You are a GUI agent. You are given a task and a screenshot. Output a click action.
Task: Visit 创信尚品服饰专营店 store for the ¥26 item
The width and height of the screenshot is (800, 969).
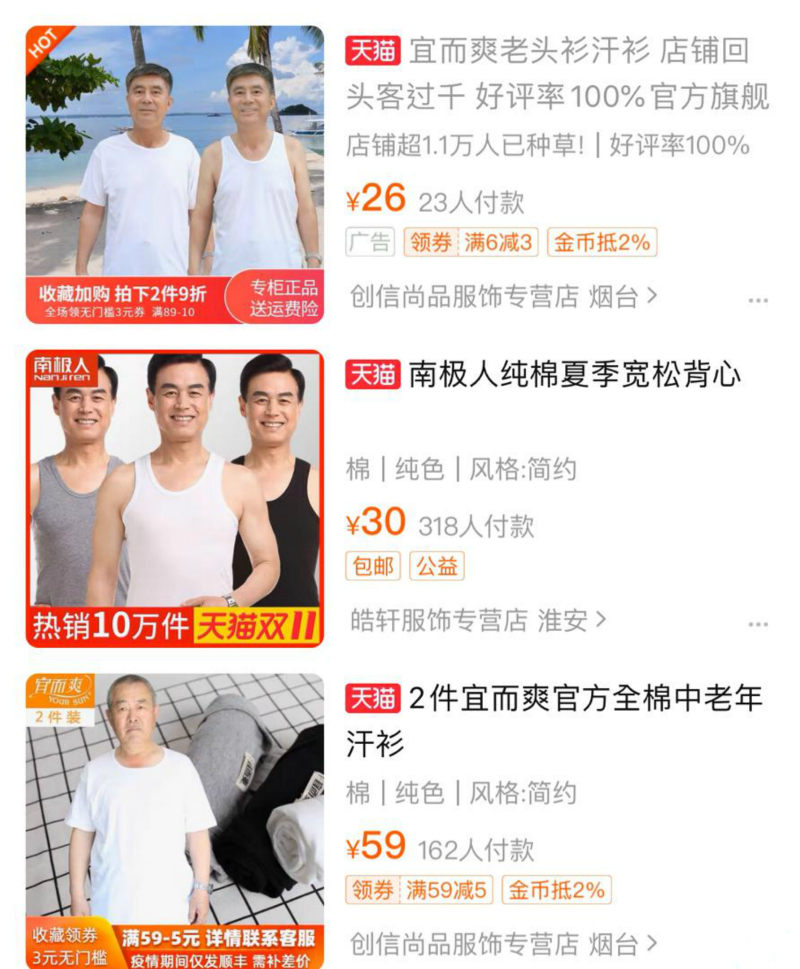coord(503,296)
